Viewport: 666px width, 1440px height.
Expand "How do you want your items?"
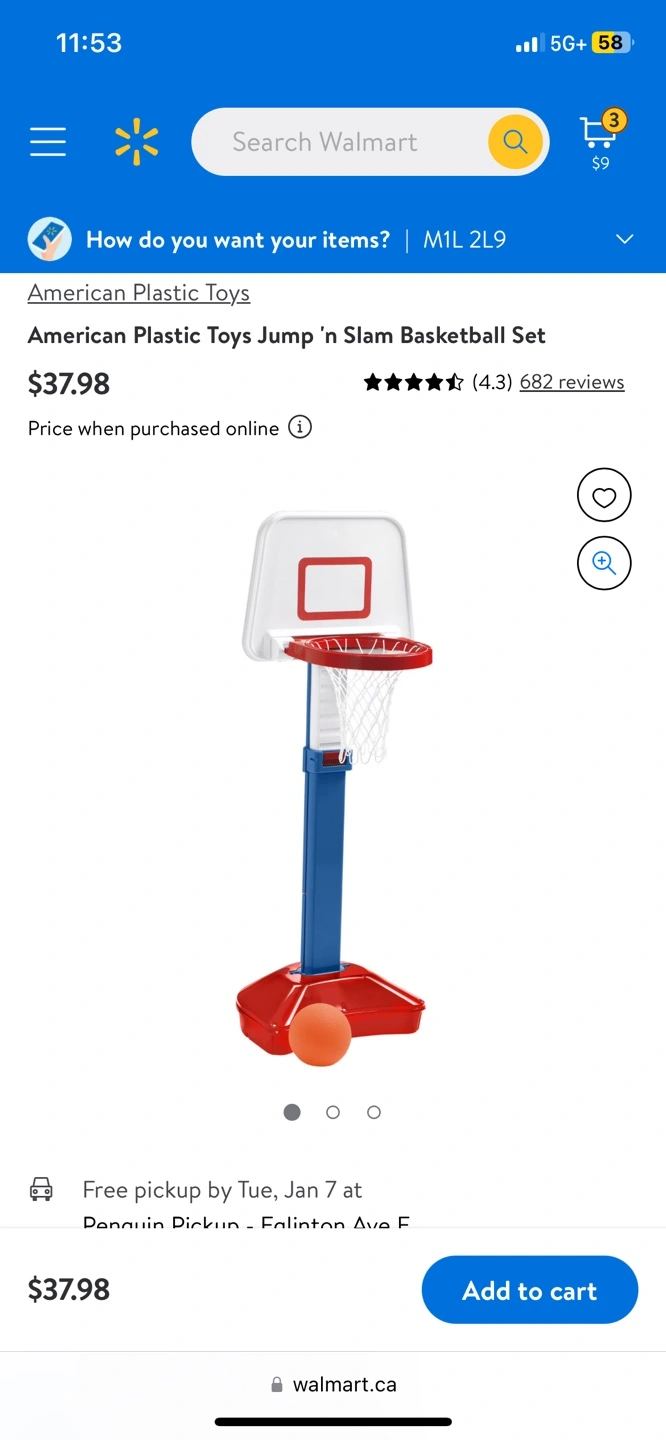click(624, 239)
